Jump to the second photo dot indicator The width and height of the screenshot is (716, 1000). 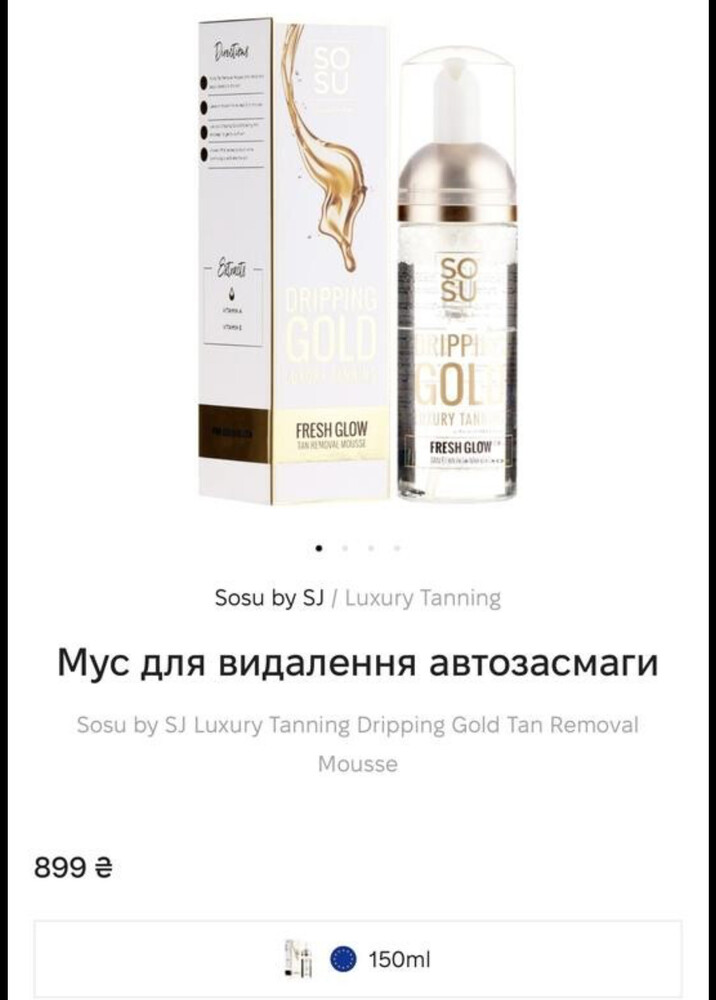(x=345, y=548)
